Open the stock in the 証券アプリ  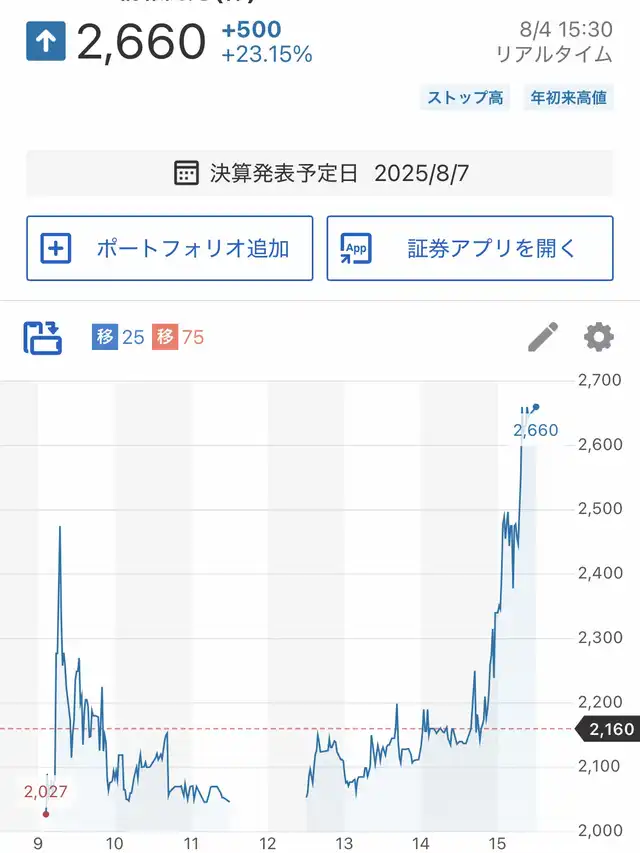point(470,248)
